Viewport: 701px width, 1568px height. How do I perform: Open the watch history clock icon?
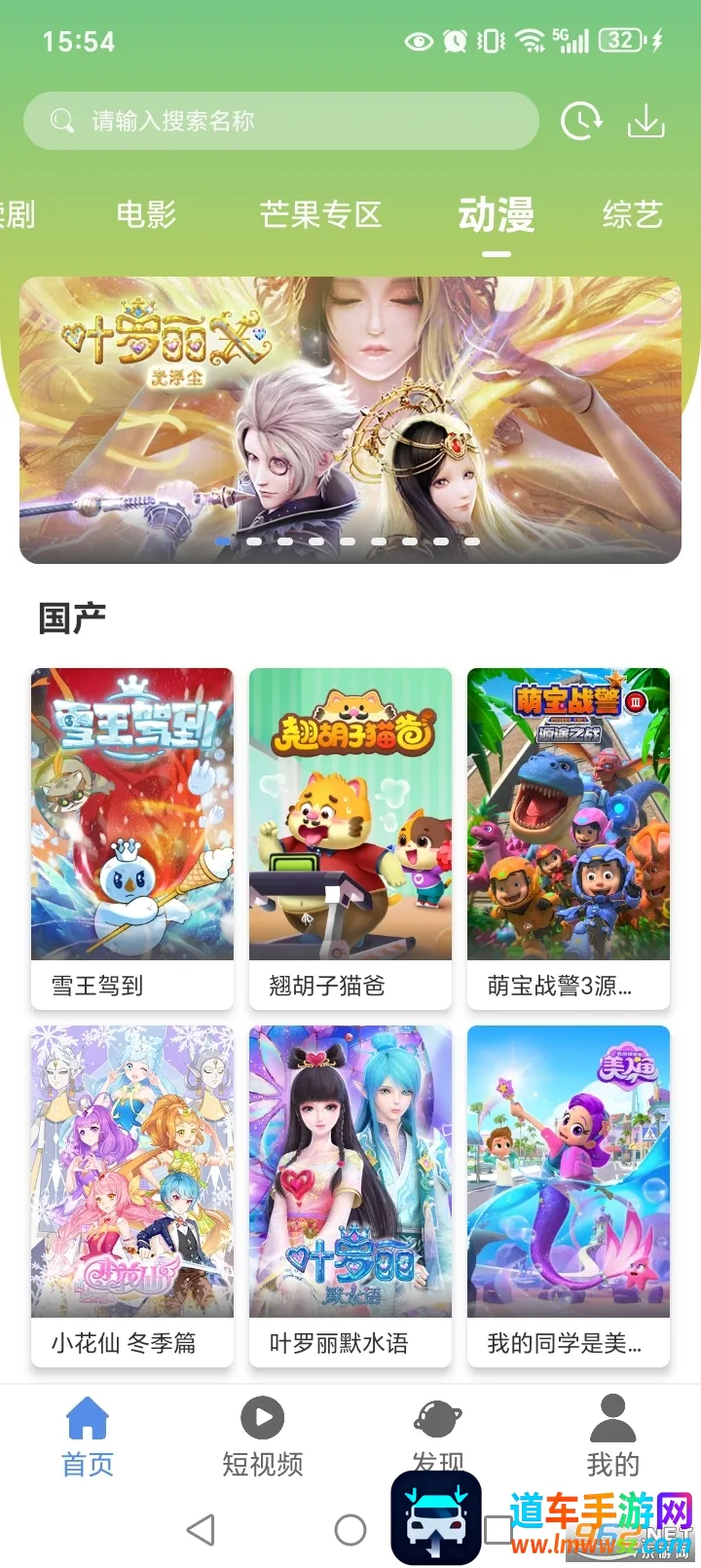pyautogui.click(x=581, y=121)
